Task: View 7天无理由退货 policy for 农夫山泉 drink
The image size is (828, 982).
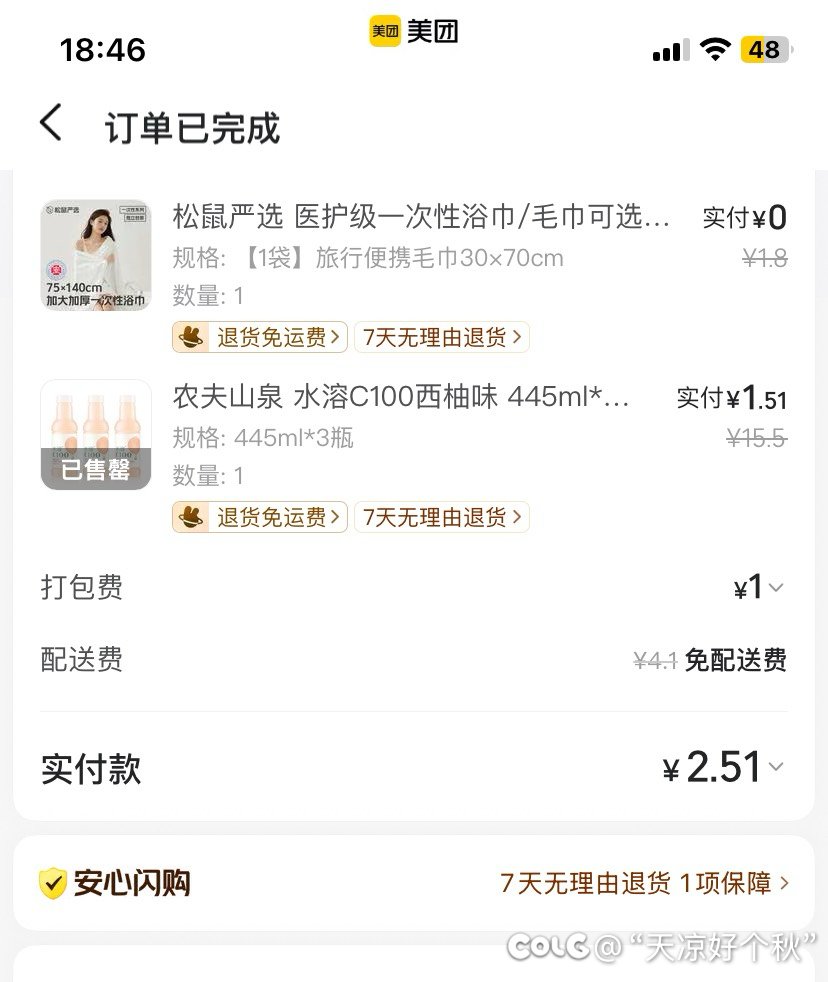Action: [441, 517]
